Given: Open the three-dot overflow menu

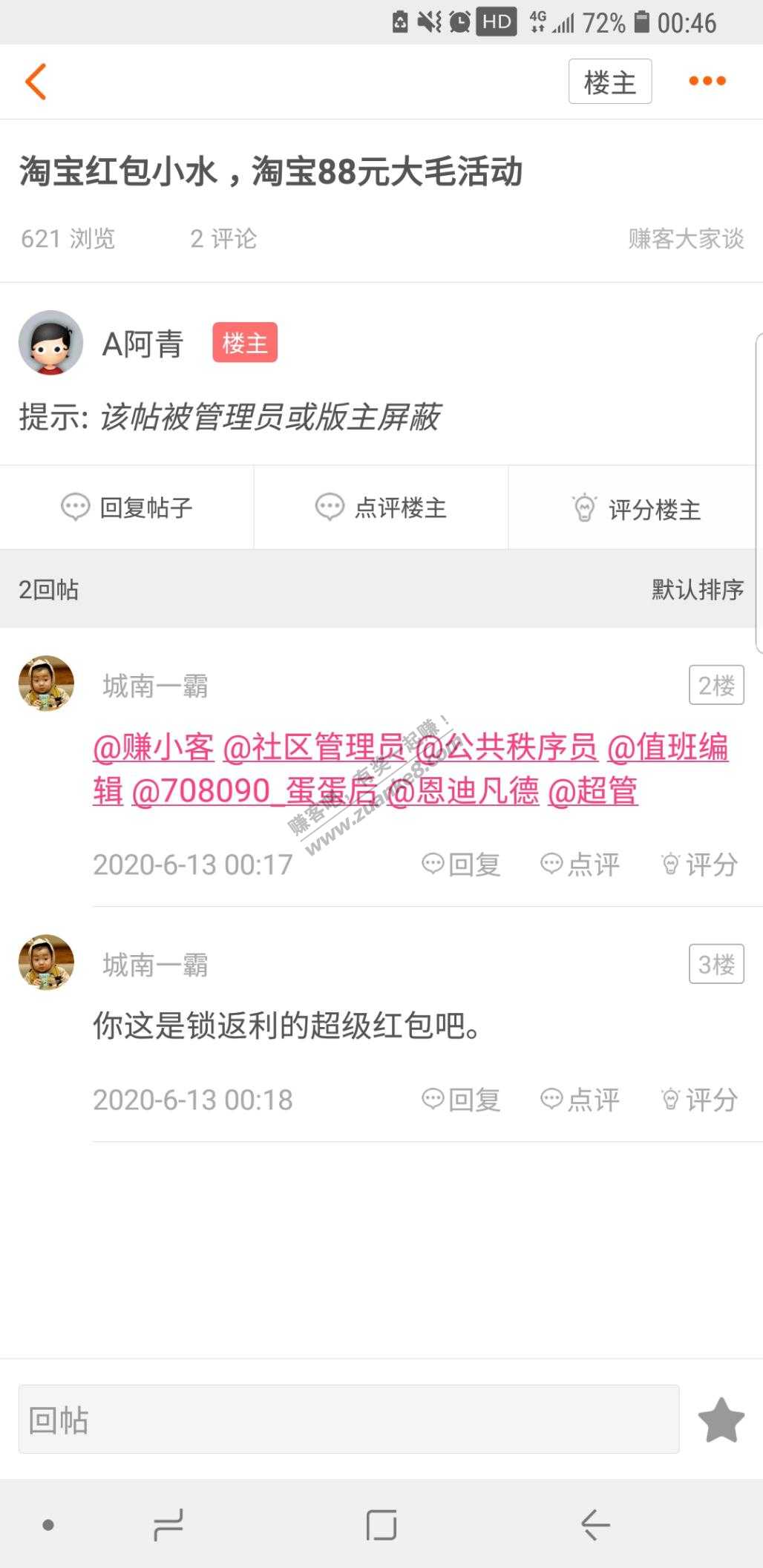Looking at the screenshot, I should pyautogui.click(x=707, y=81).
